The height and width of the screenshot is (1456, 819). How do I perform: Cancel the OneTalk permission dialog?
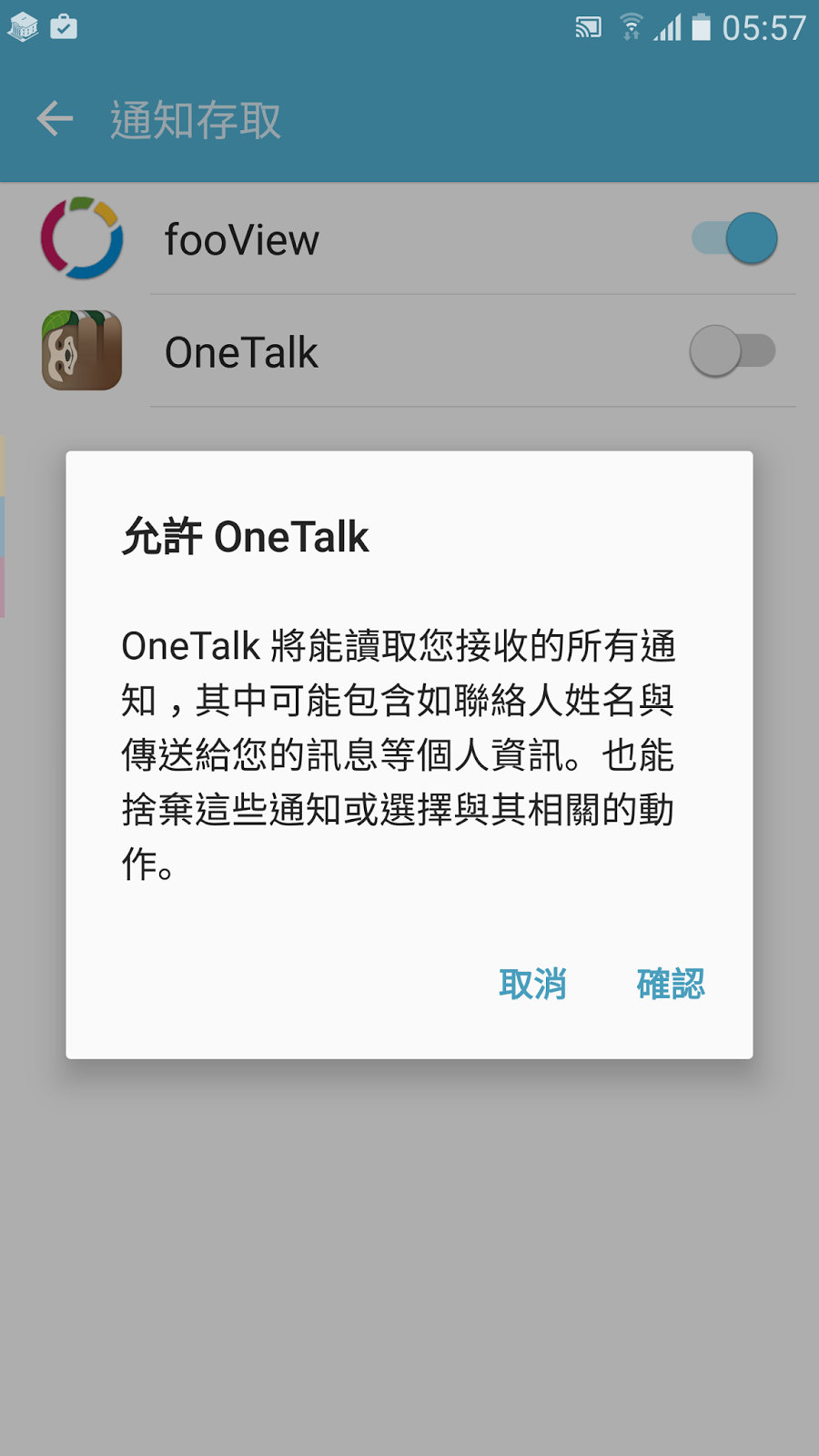pyautogui.click(x=533, y=984)
